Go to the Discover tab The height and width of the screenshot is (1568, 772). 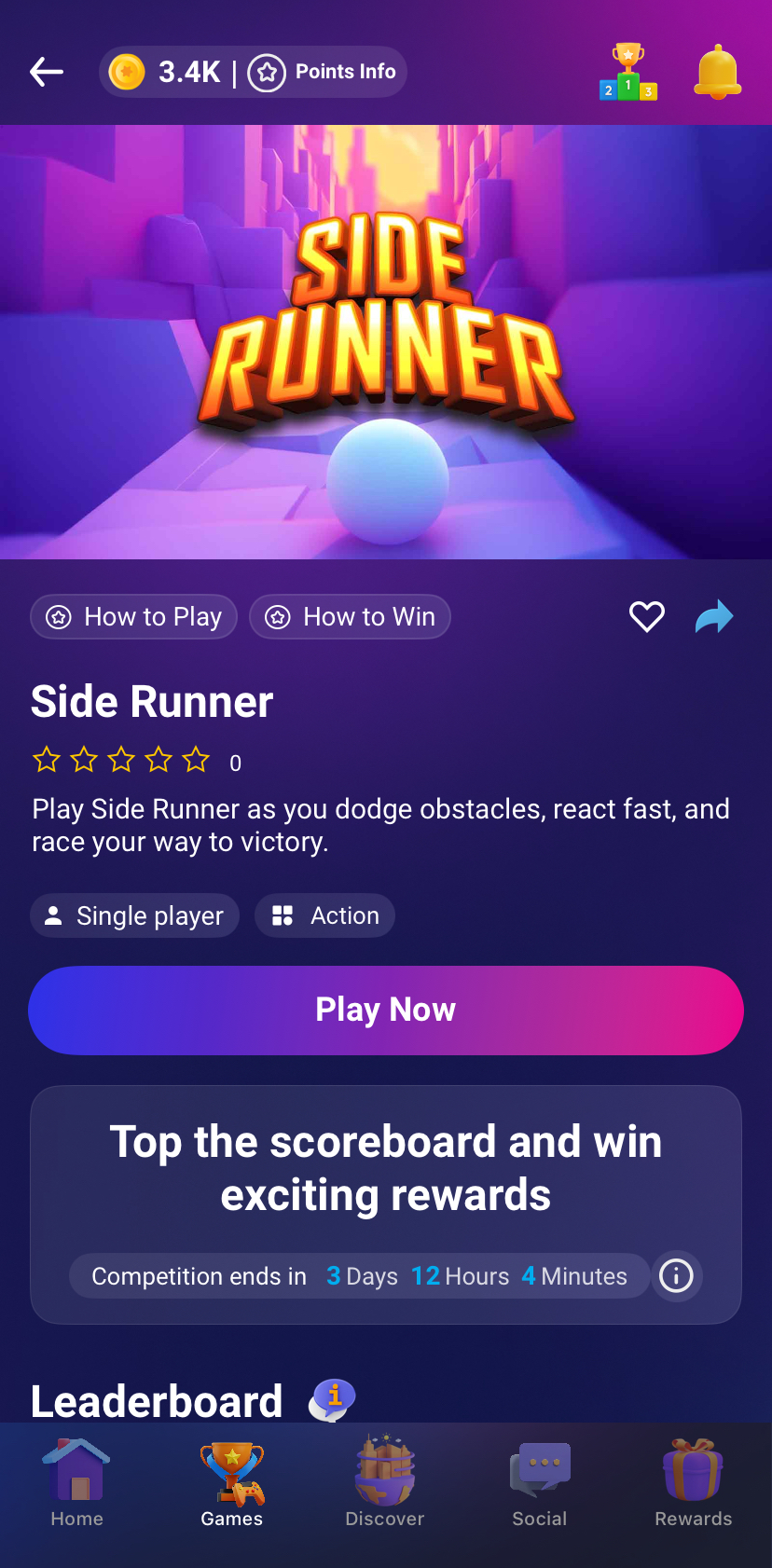(x=385, y=1484)
